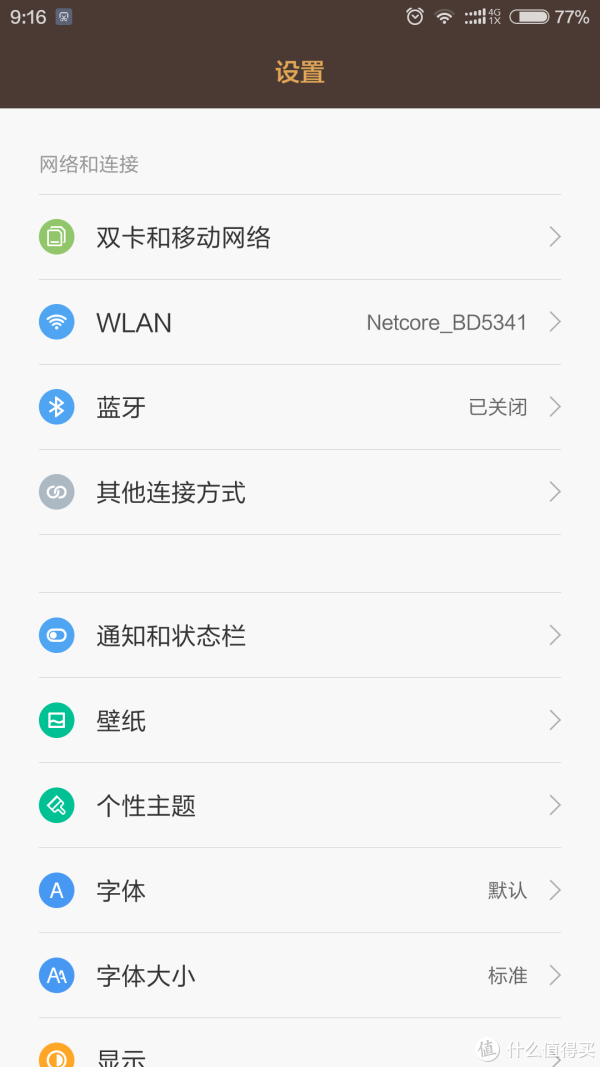This screenshot has height=1067, width=600.
Task: Open 双卡和移动网络 settings
Action: click(x=300, y=237)
